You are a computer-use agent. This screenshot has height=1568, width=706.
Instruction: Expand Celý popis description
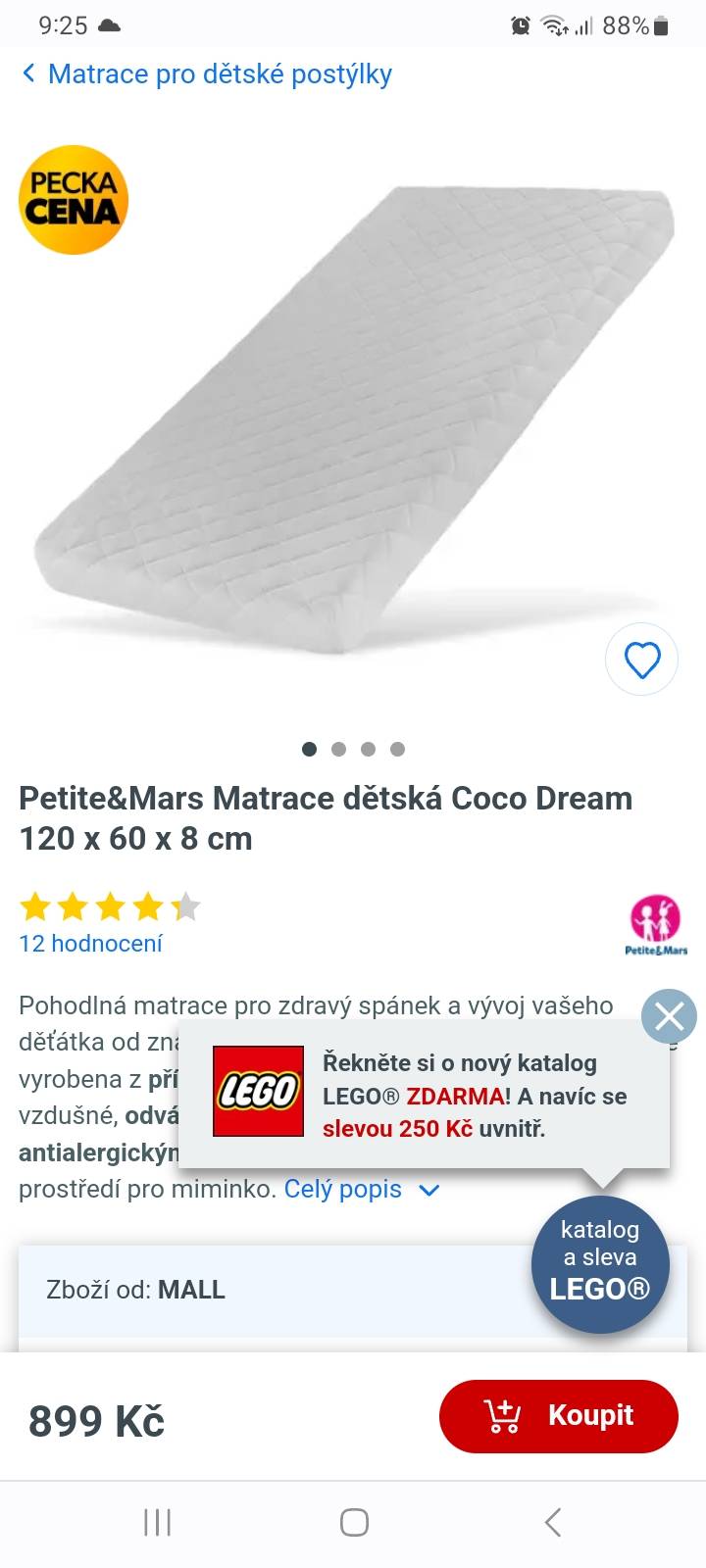(362, 1189)
